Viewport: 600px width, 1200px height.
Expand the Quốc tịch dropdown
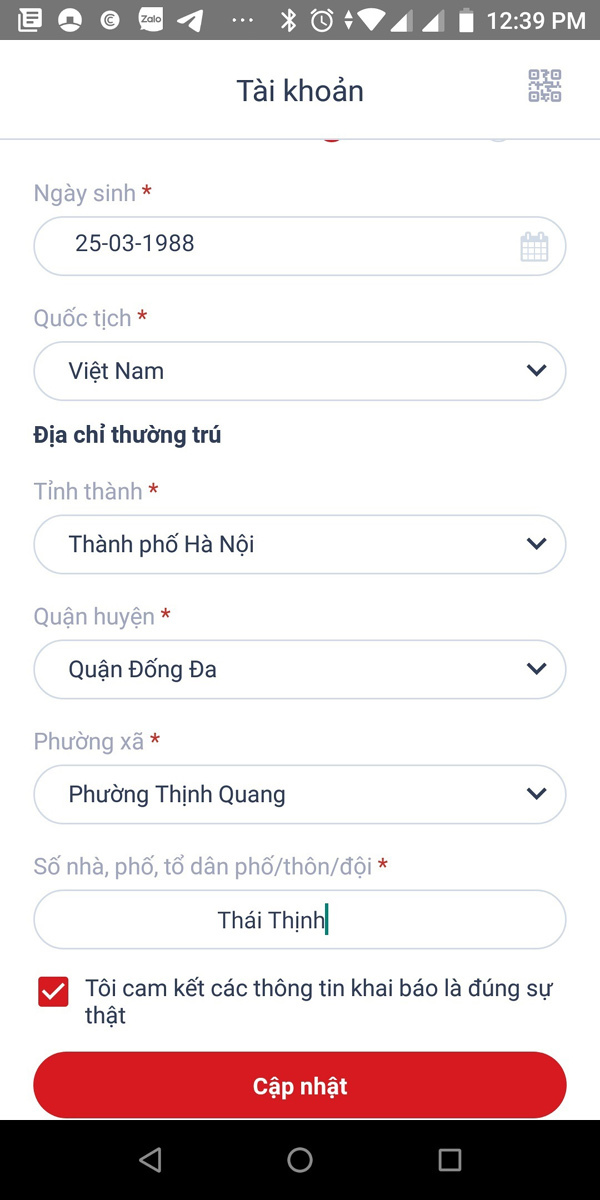[x=300, y=371]
